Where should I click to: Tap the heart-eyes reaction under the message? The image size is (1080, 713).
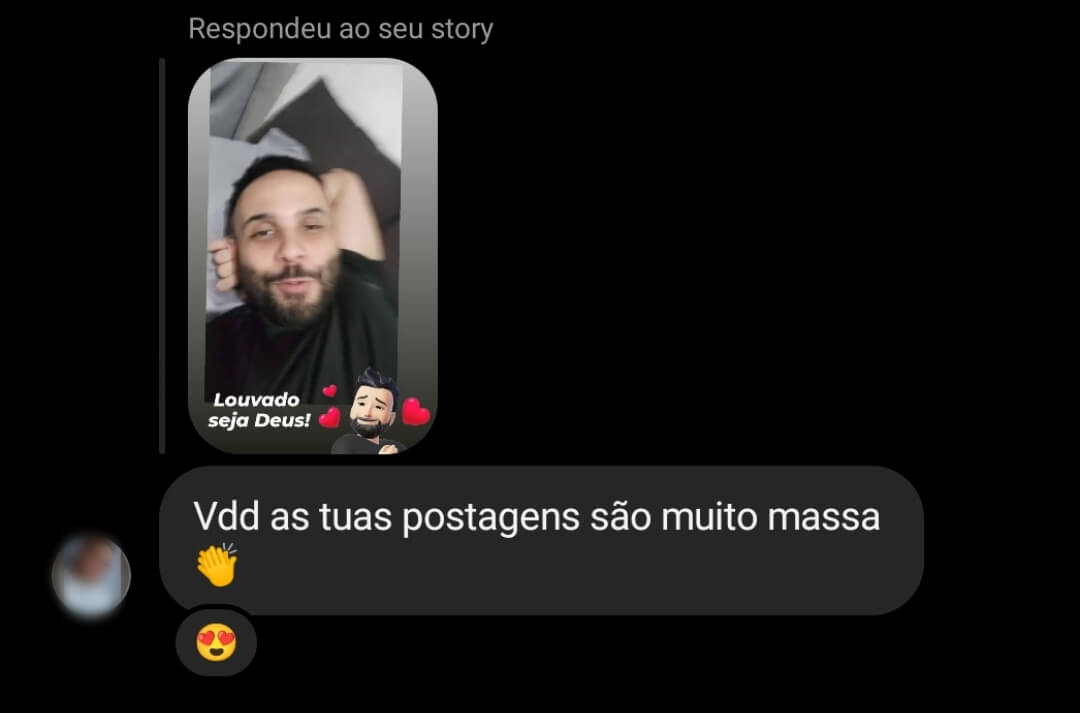(x=216, y=642)
